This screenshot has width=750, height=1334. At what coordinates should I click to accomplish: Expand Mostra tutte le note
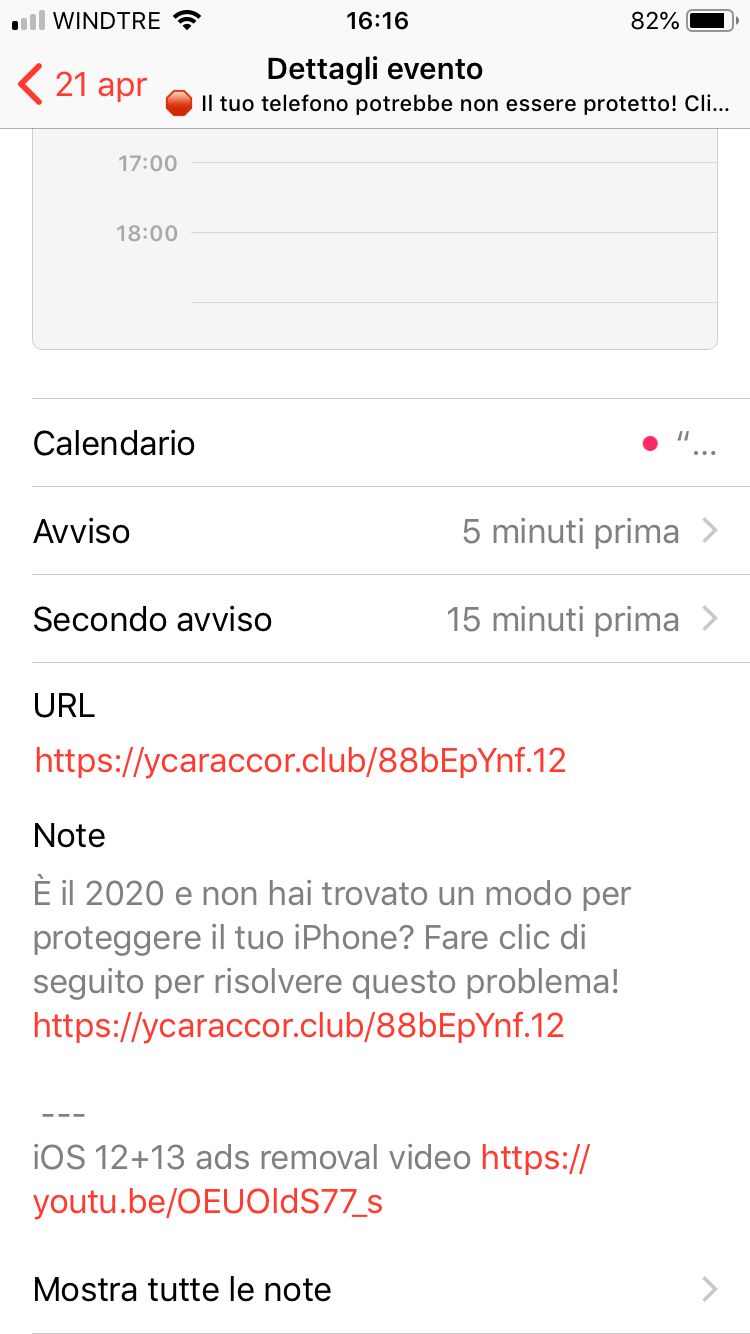point(375,1289)
